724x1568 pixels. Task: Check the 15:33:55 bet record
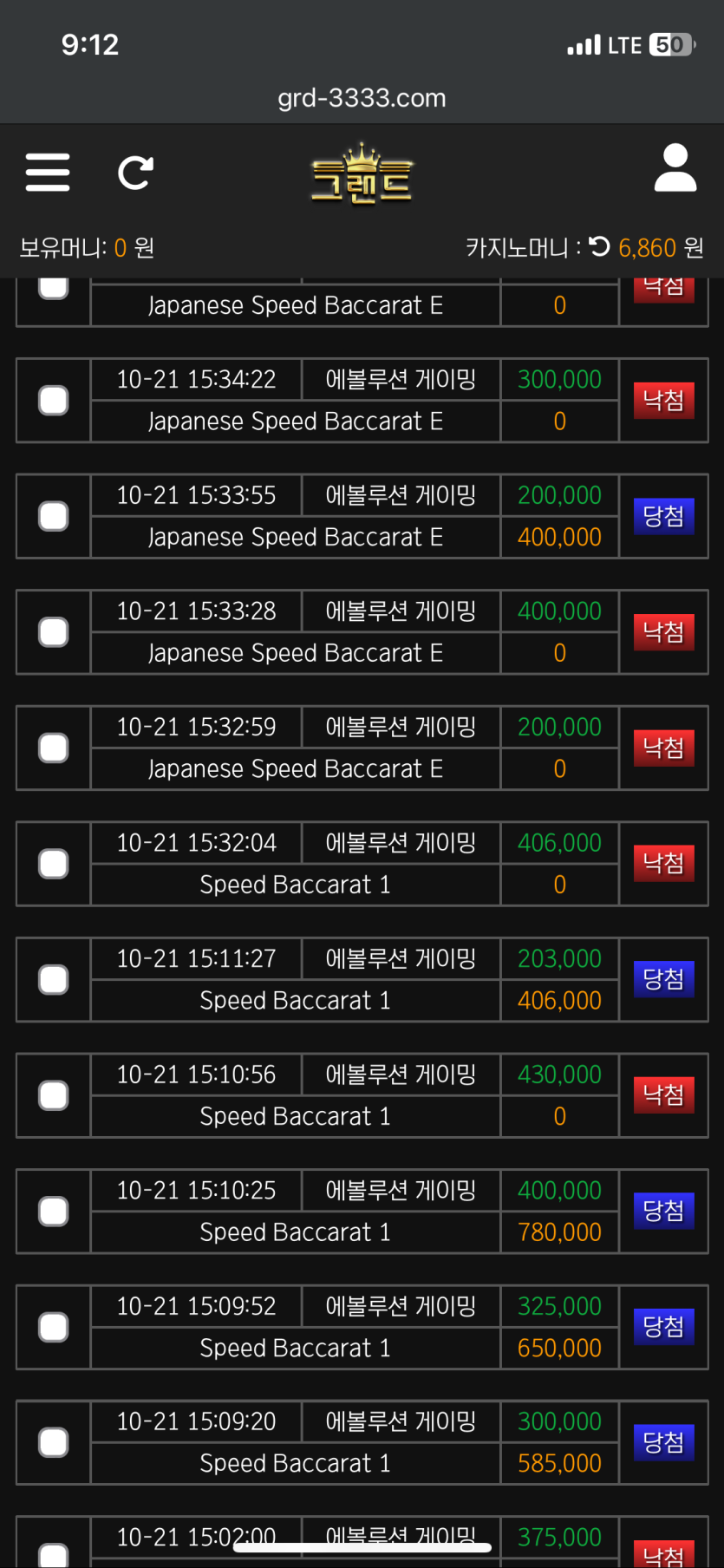point(54,516)
